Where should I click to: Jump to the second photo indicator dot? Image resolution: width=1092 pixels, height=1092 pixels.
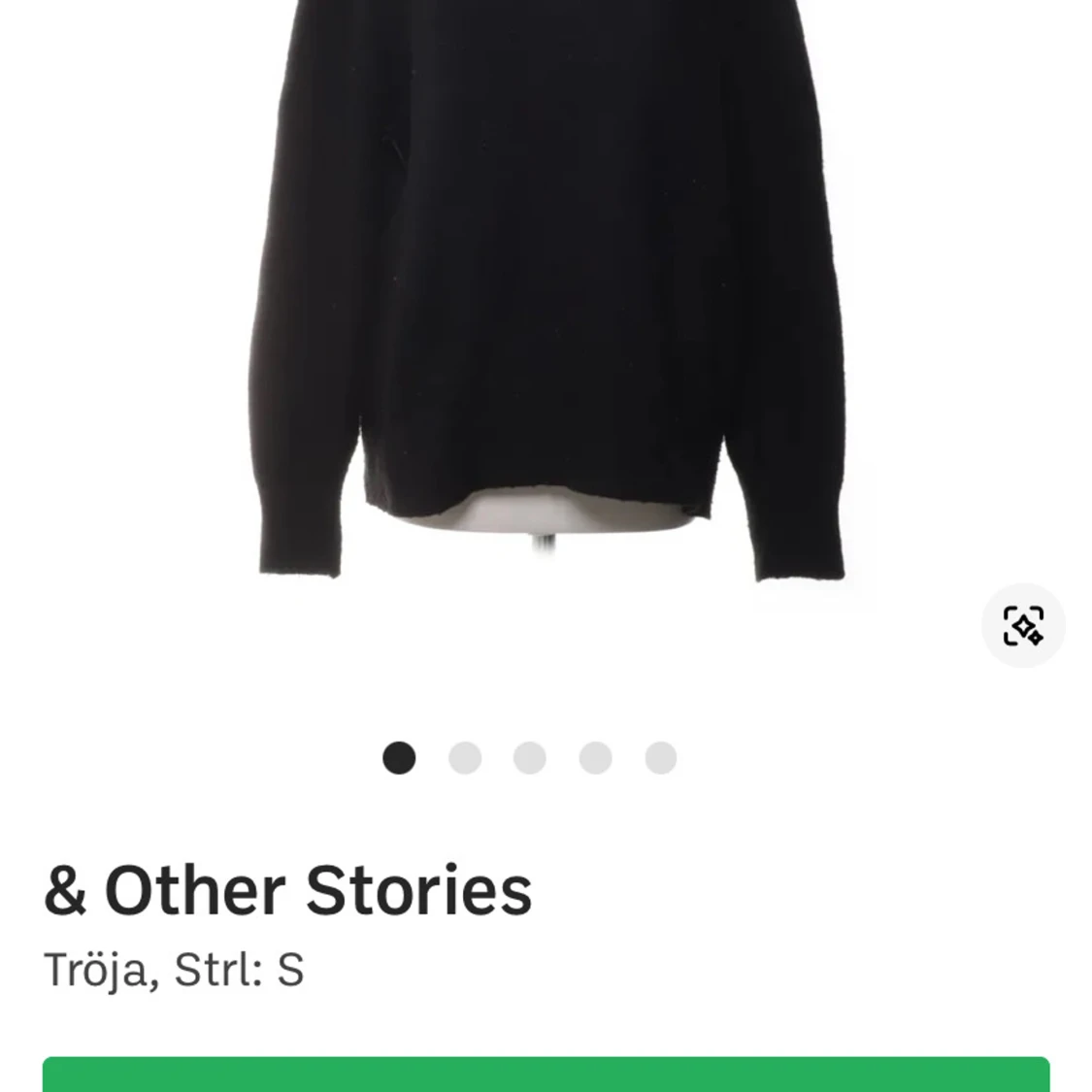pyautogui.click(x=465, y=758)
